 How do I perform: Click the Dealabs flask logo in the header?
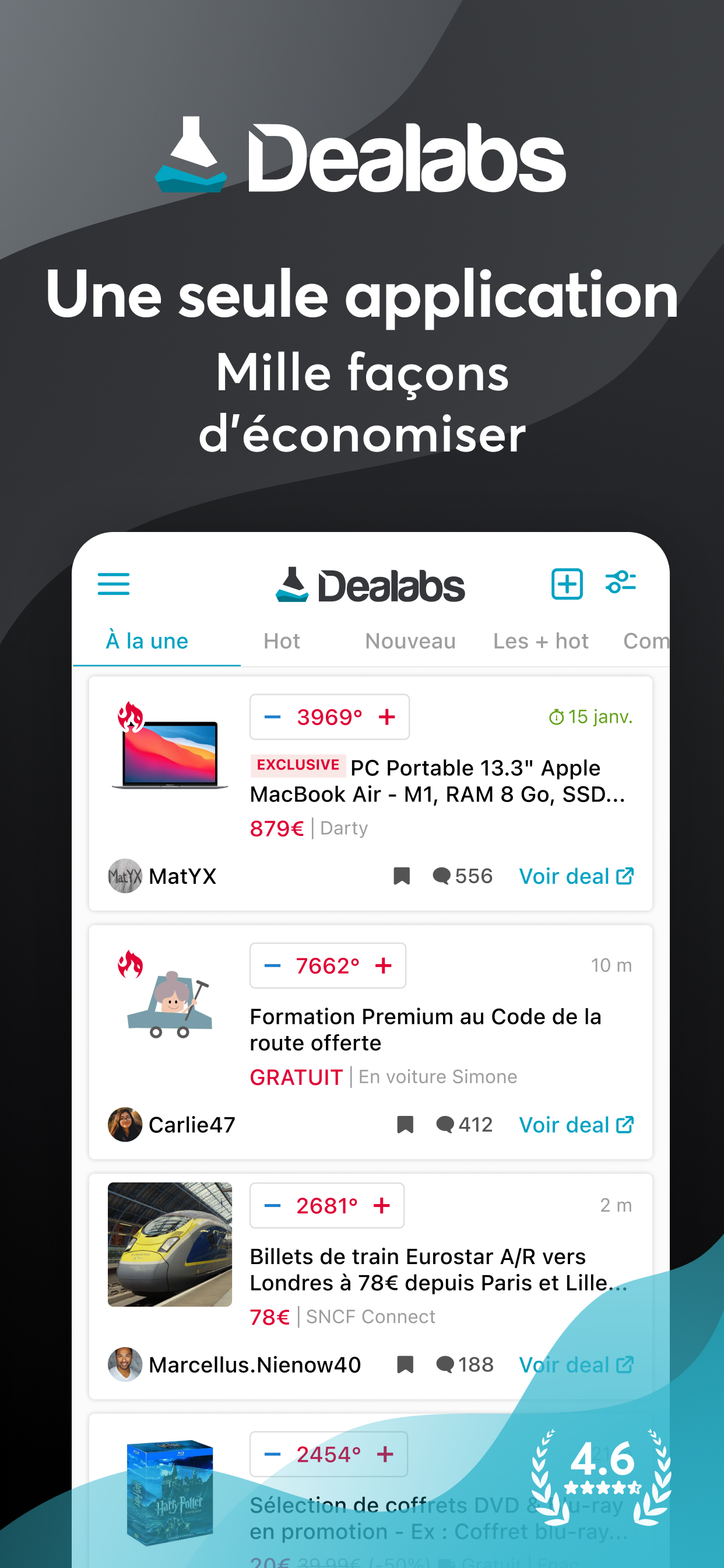292,584
